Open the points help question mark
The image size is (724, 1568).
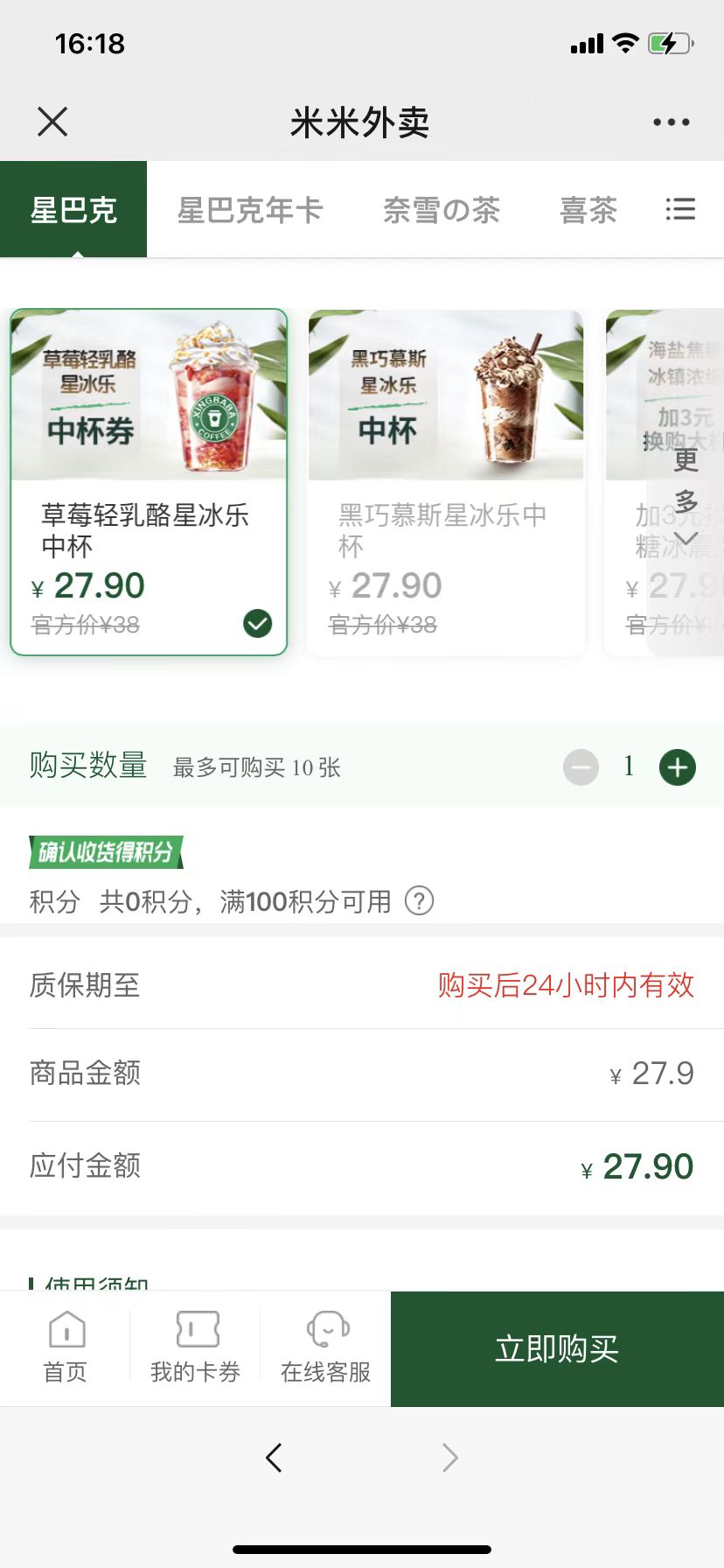click(x=419, y=900)
